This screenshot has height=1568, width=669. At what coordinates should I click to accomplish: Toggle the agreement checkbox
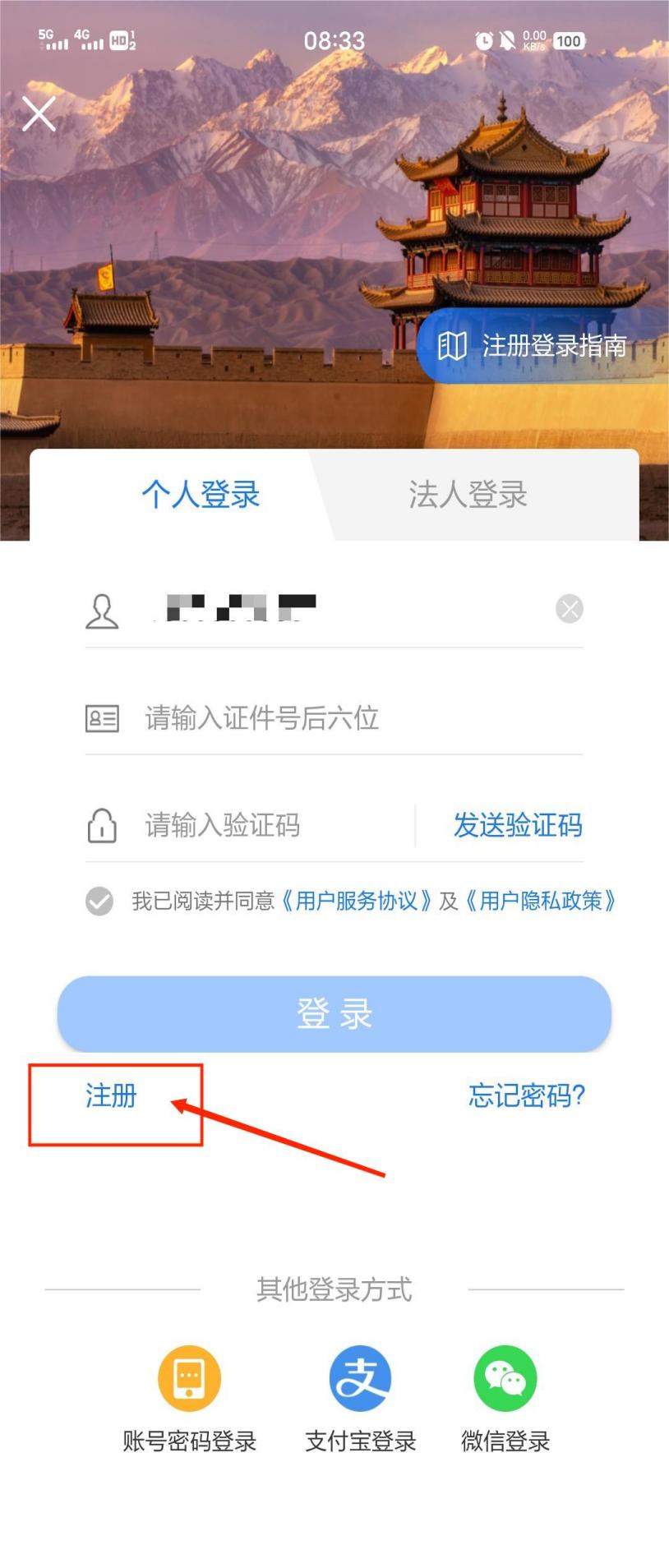click(x=99, y=901)
